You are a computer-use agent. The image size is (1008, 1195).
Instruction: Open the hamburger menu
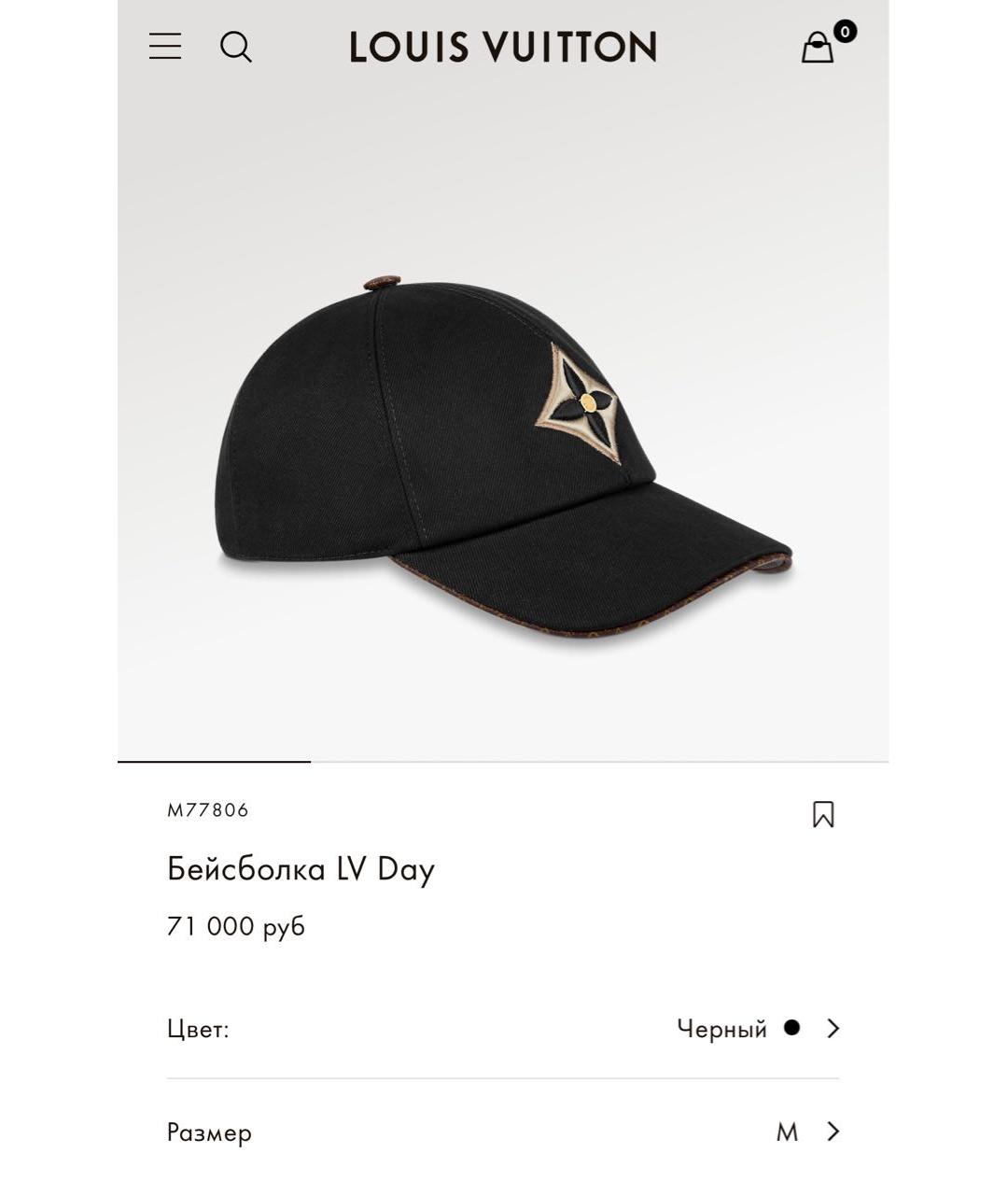pyautogui.click(x=165, y=47)
